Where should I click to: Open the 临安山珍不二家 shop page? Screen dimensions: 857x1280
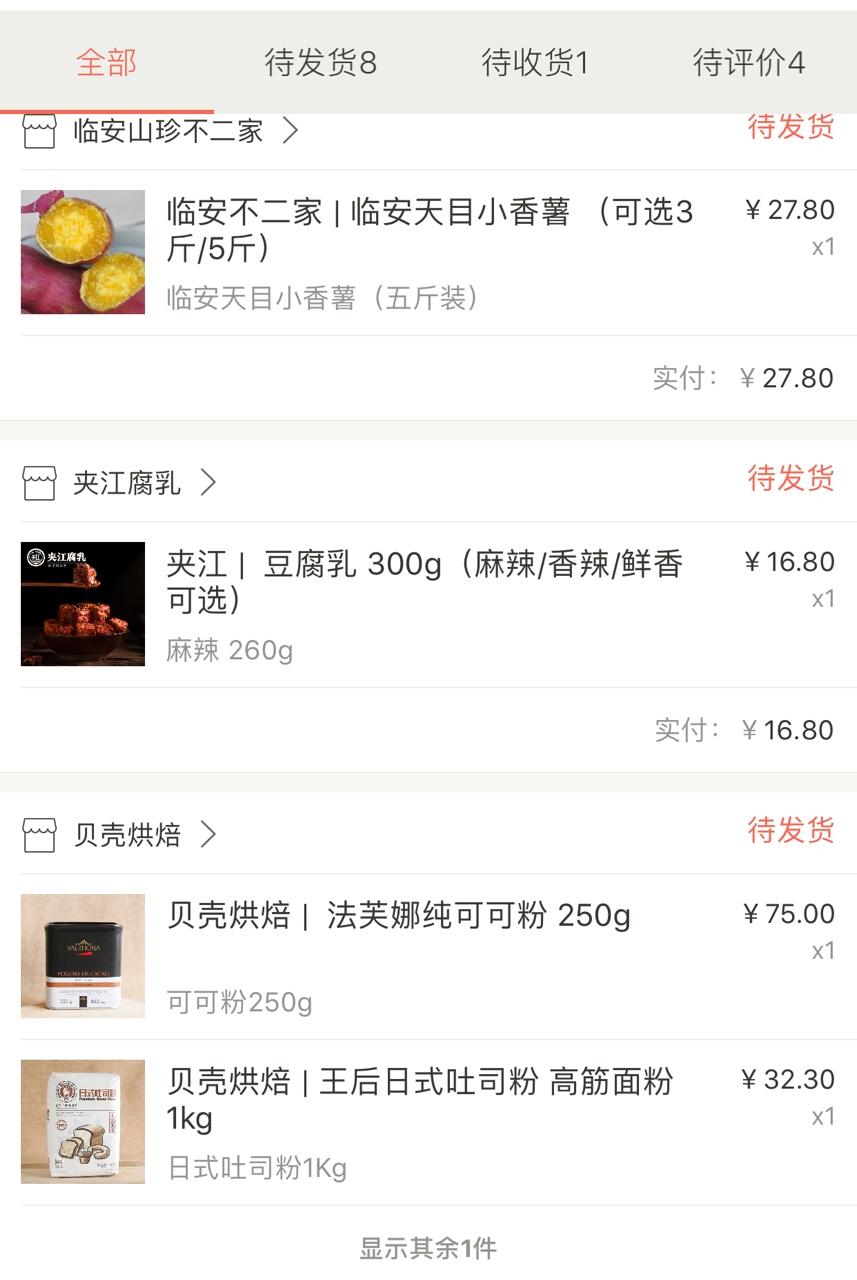[168, 131]
